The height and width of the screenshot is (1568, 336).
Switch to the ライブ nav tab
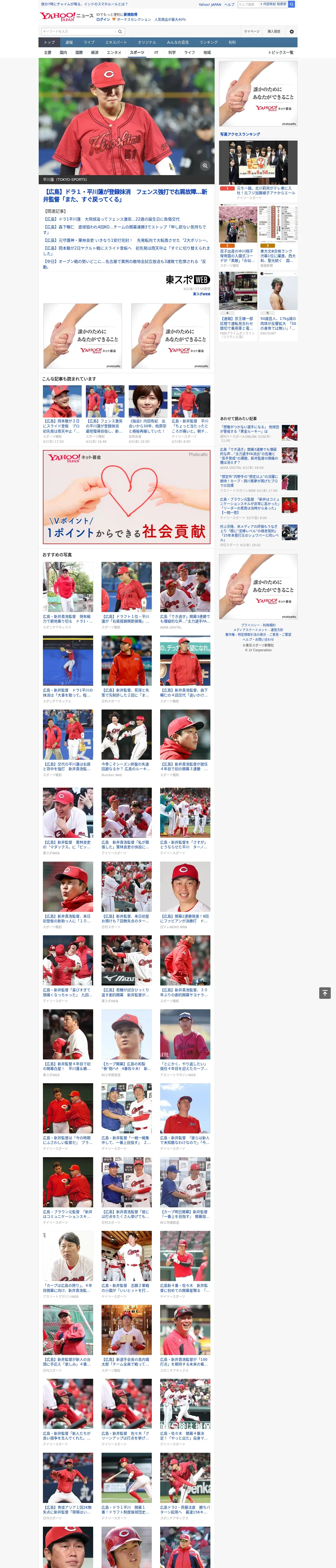(89, 43)
